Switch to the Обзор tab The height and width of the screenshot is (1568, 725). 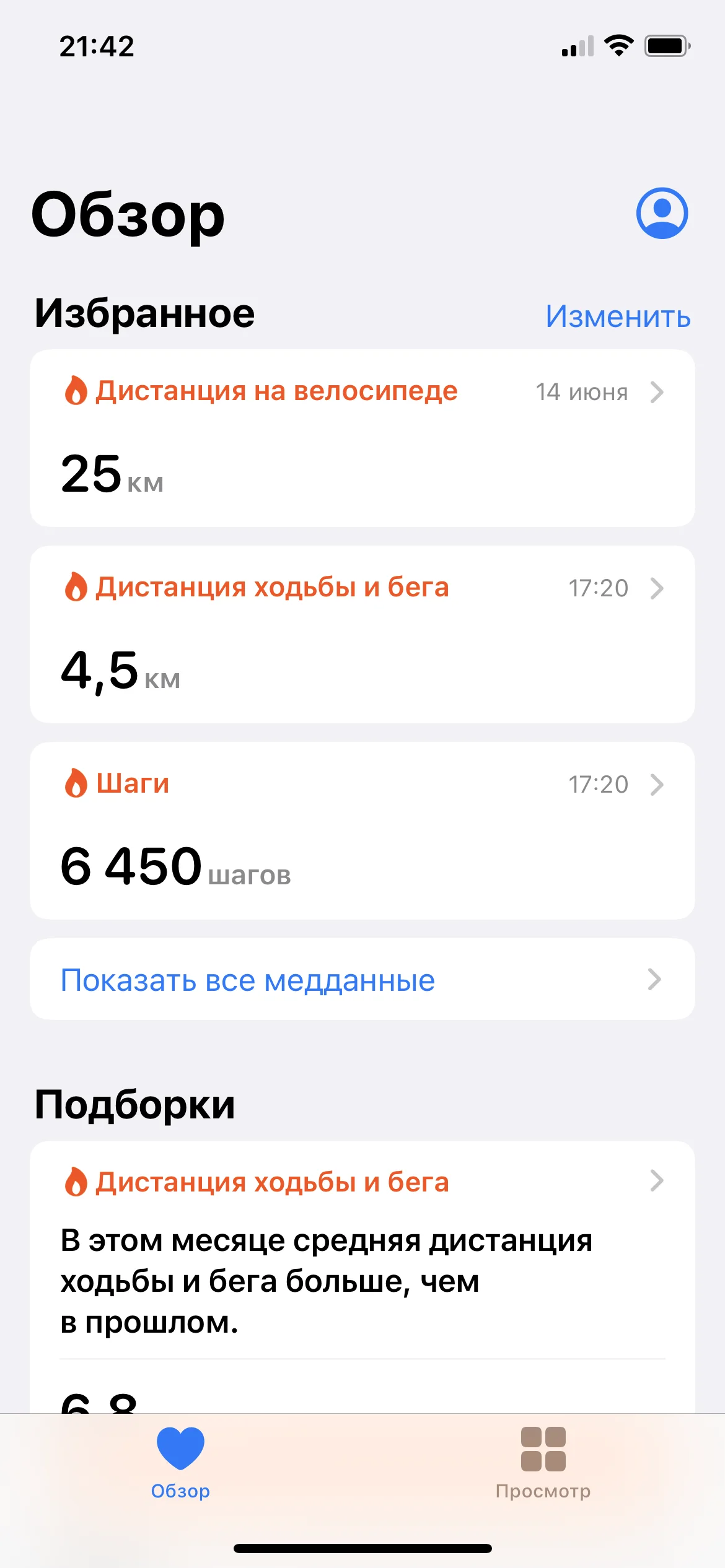pyautogui.click(x=180, y=1463)
